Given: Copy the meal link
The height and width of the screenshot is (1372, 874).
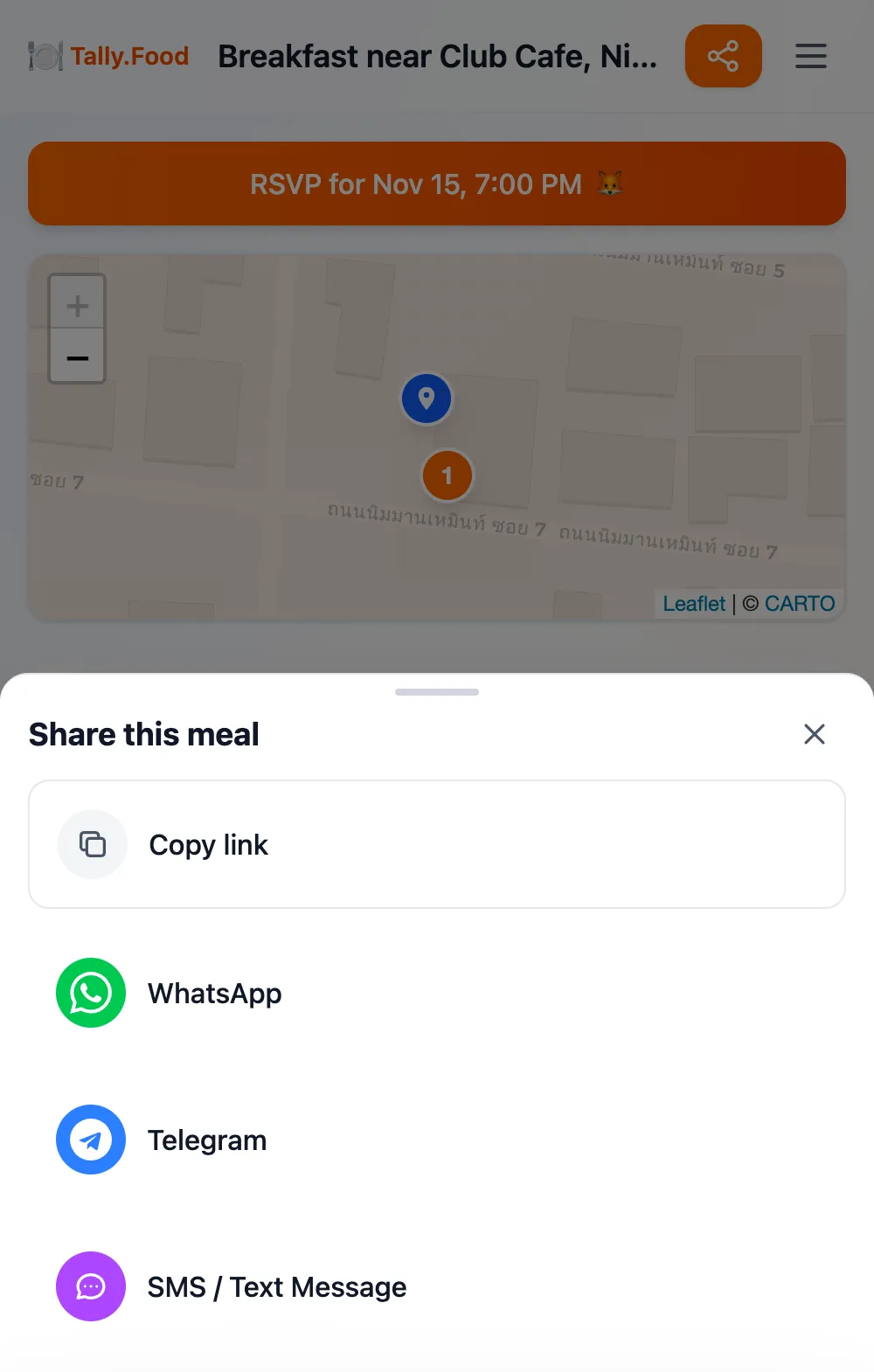Looking at the screenshot, I should coord(436,844).
